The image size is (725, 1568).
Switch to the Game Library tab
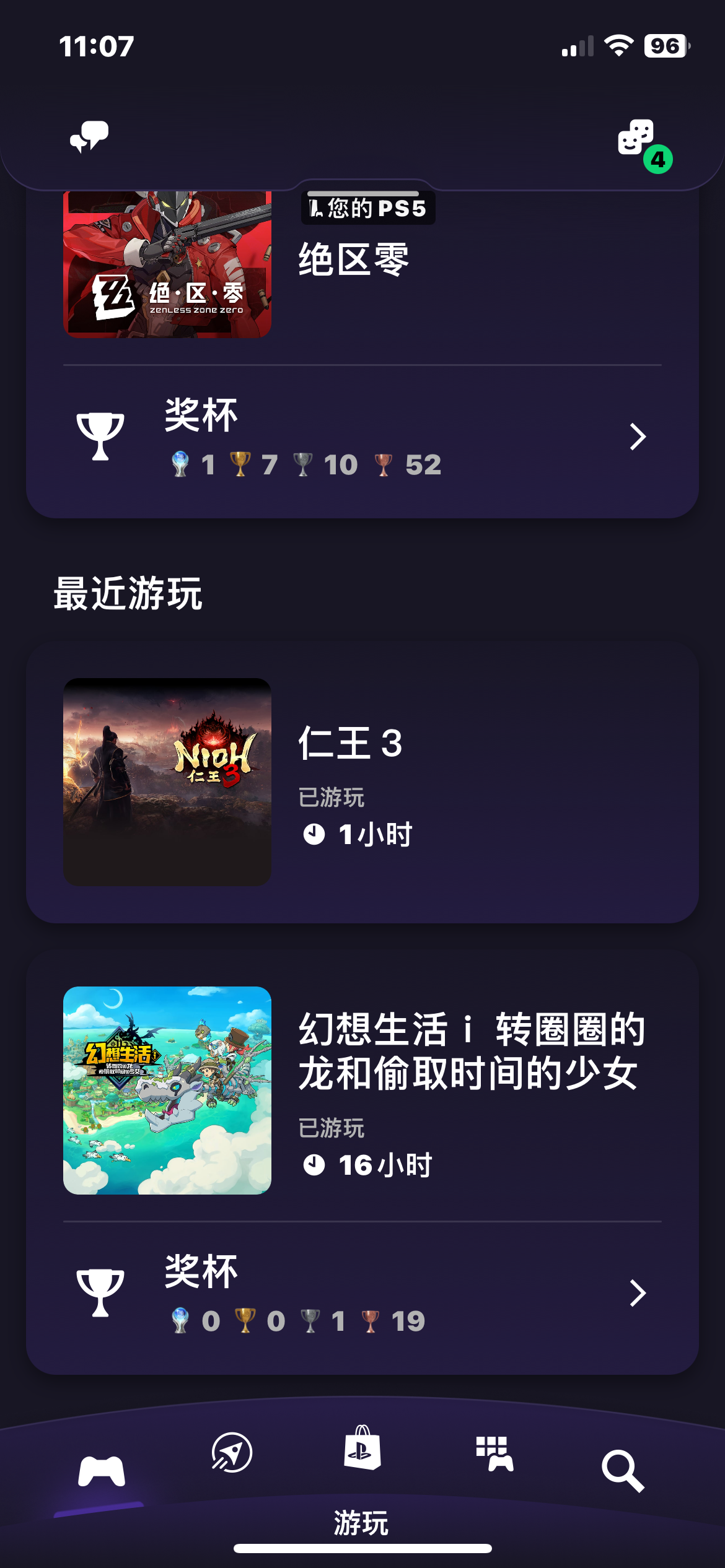tap(494, 1453)
